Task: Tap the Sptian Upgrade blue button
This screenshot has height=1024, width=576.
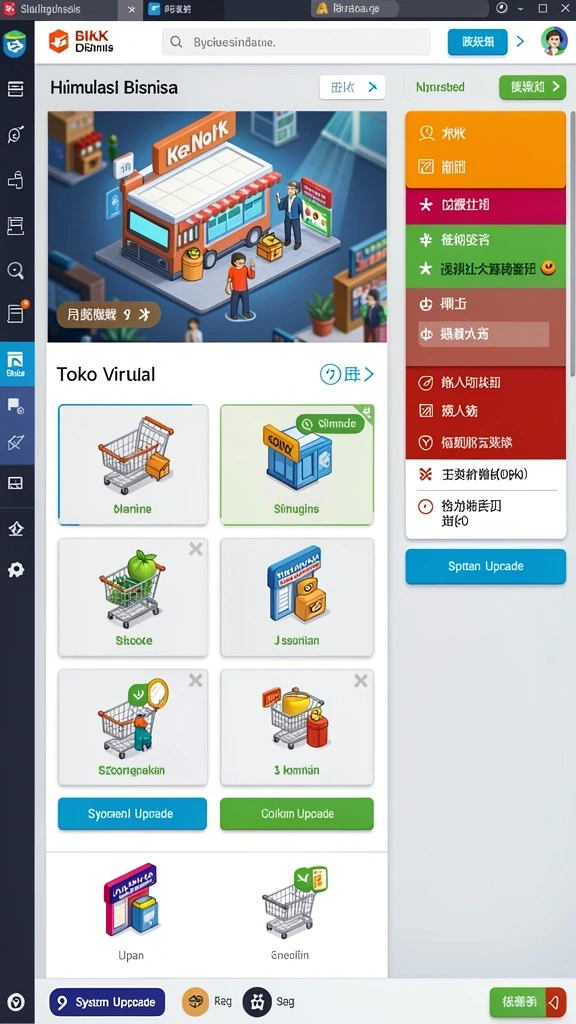Action: click(x=485, y=566)
